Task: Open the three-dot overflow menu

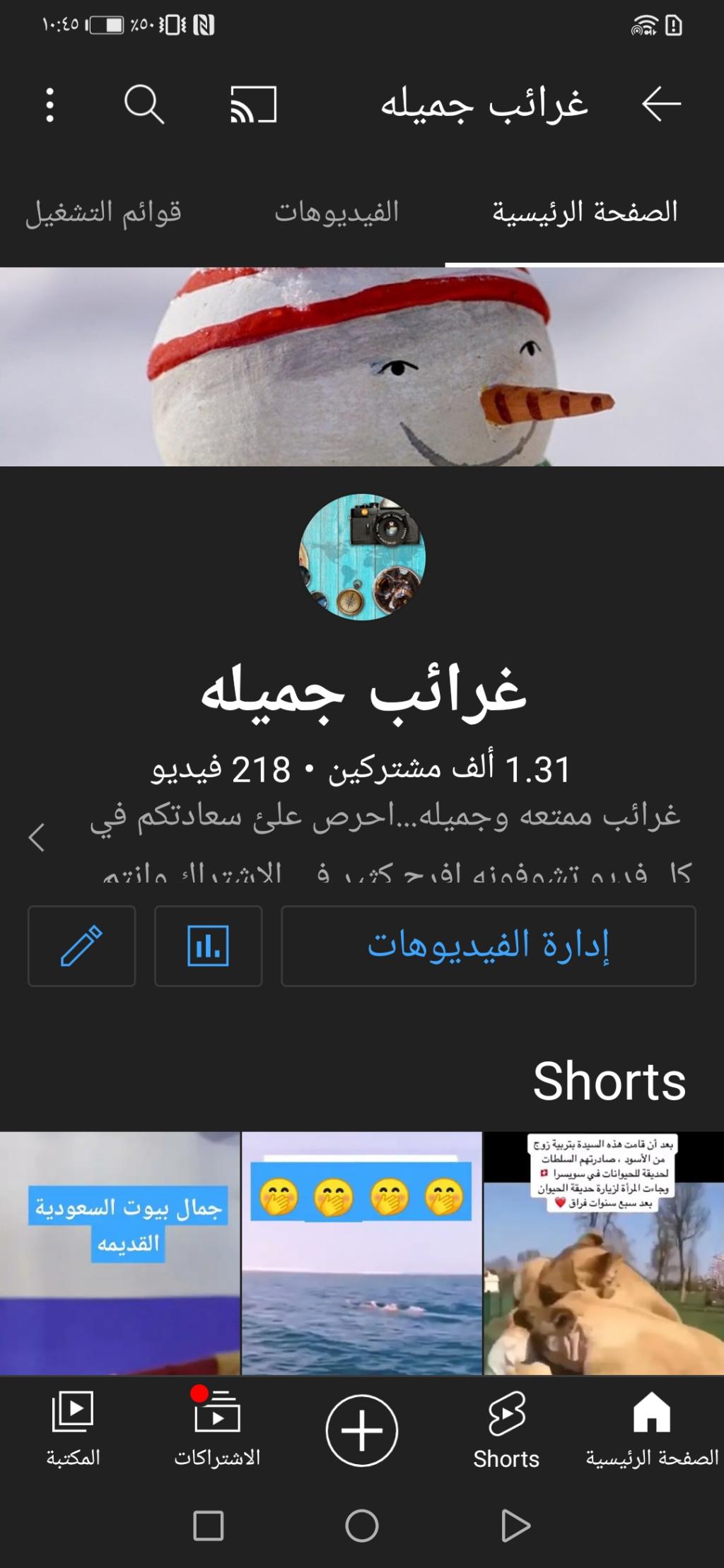Action: click(49, 105)
